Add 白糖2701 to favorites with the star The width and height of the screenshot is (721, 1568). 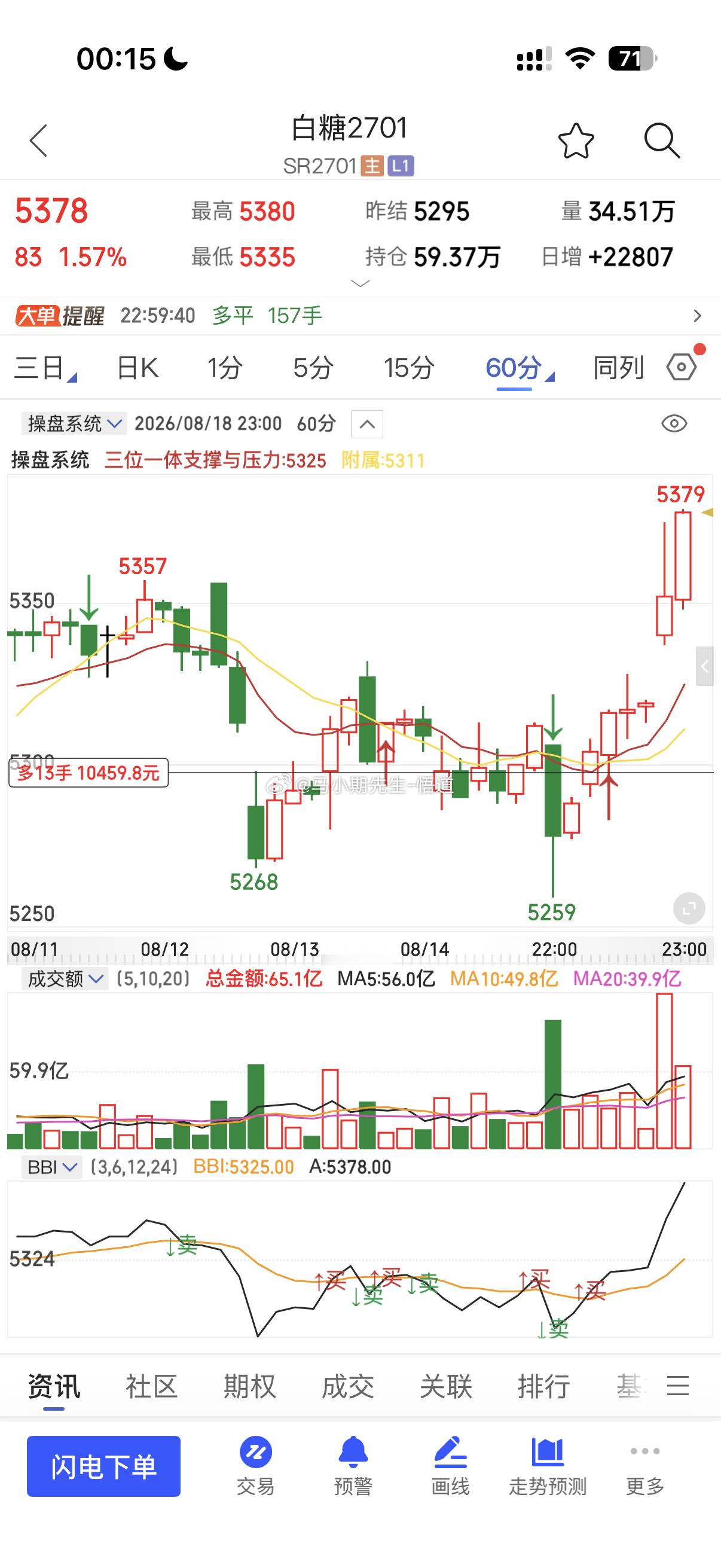click(576, 141)
